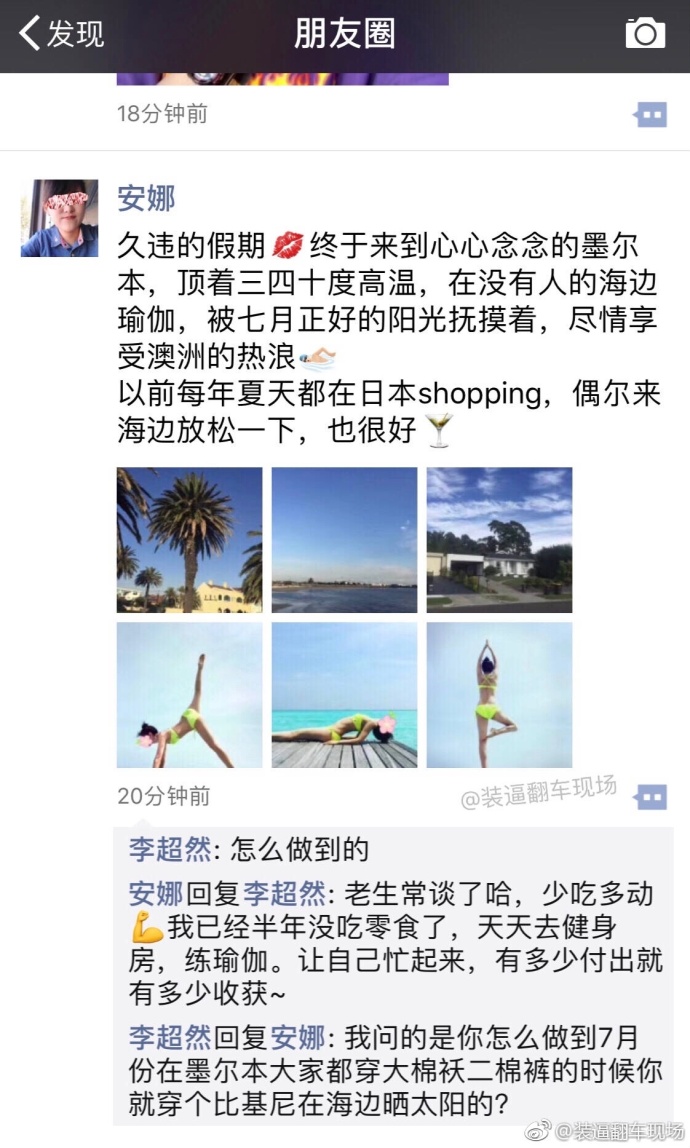This screenshot has width=690, height=1148.
Task: Open comment menu on the 20分钟前 post
Action: (650, 797)
